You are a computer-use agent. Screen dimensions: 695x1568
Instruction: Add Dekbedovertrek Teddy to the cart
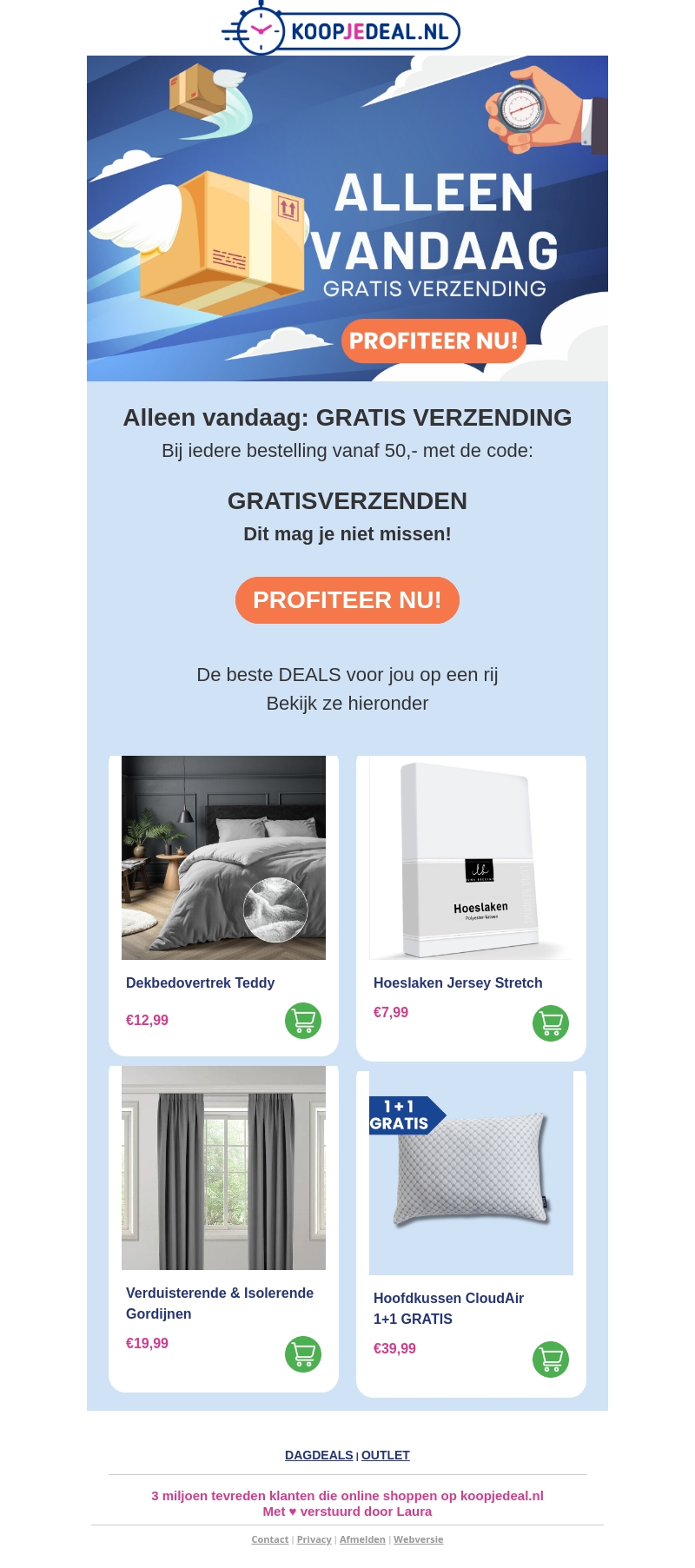303,1021
